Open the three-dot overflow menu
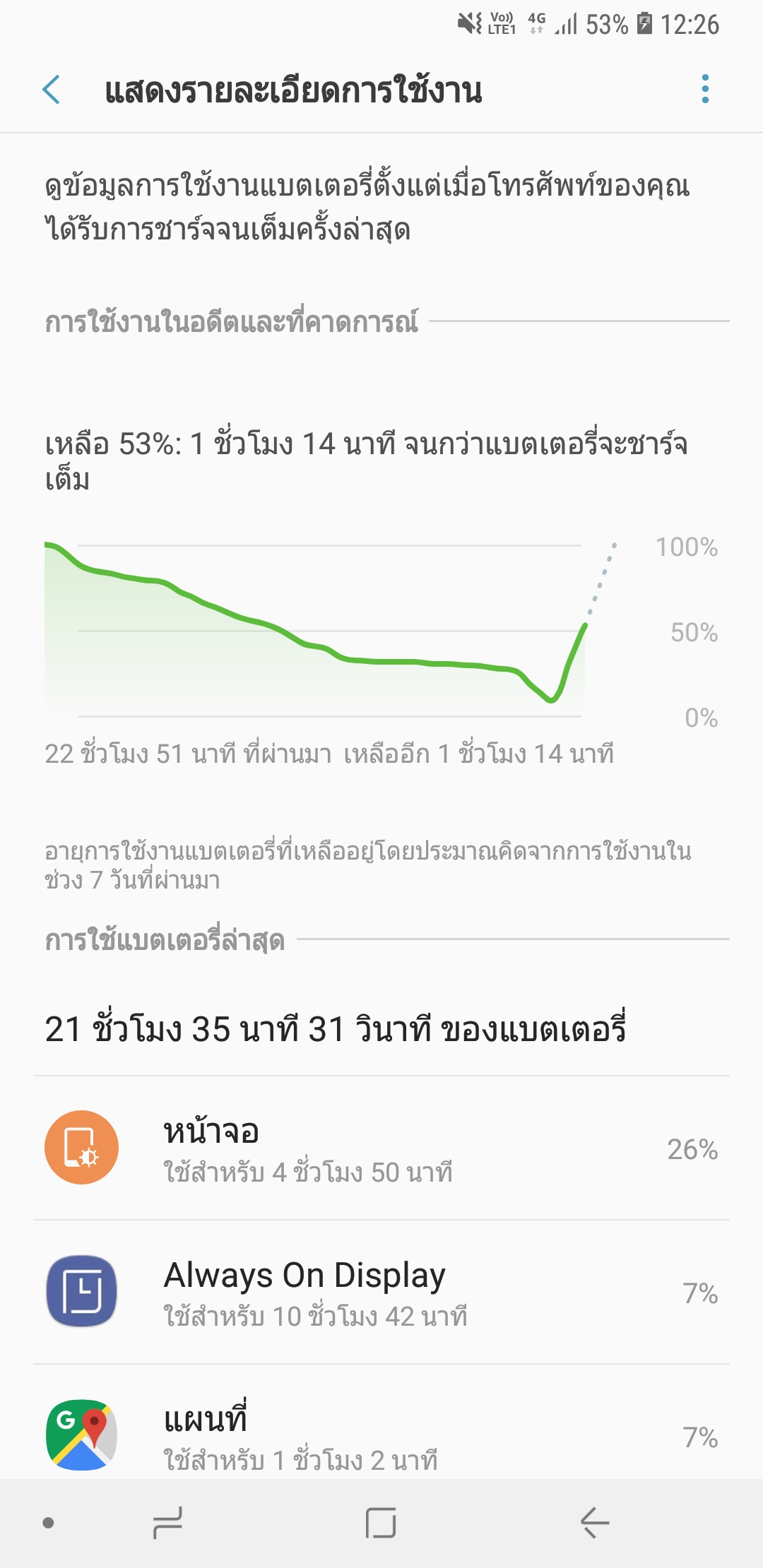 [704, 89]
